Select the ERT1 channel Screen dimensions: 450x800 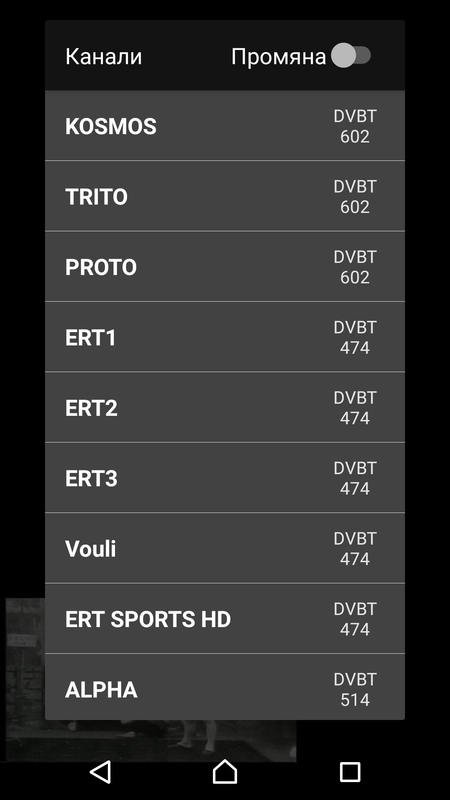[225, 337]
